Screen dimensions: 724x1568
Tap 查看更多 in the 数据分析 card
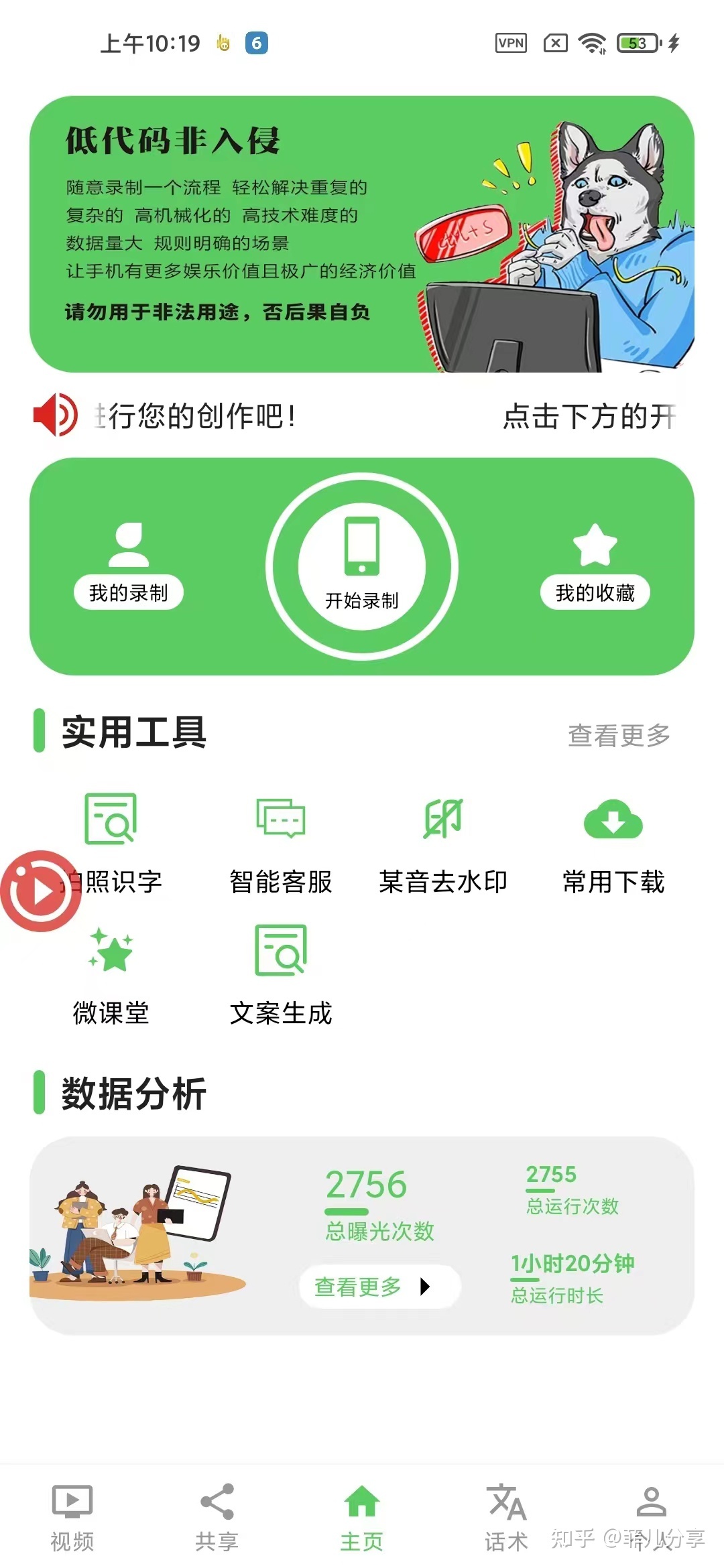379,1287
